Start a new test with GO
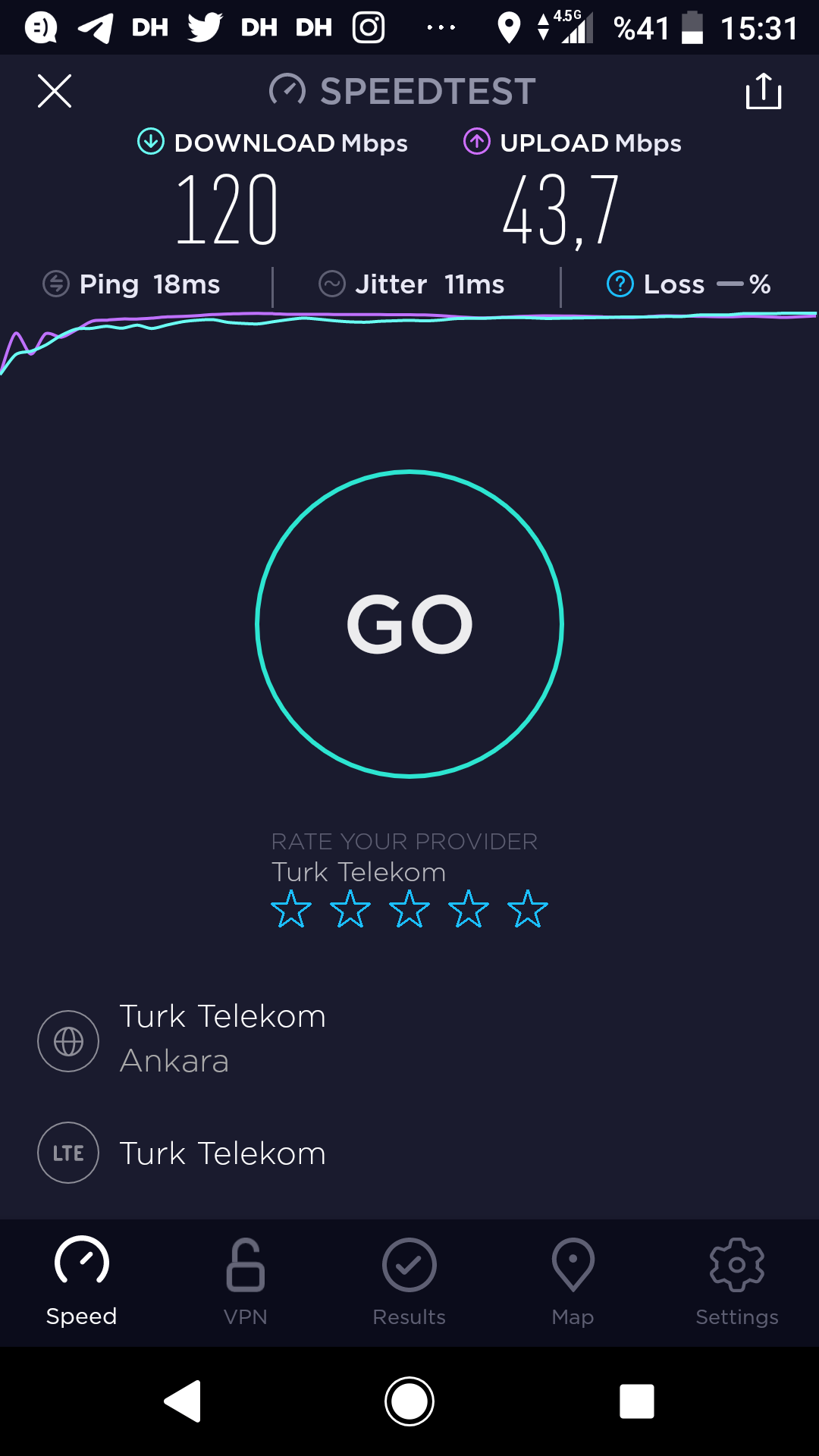The width and height of the screenshot is (819, 1456). (409, 624)
